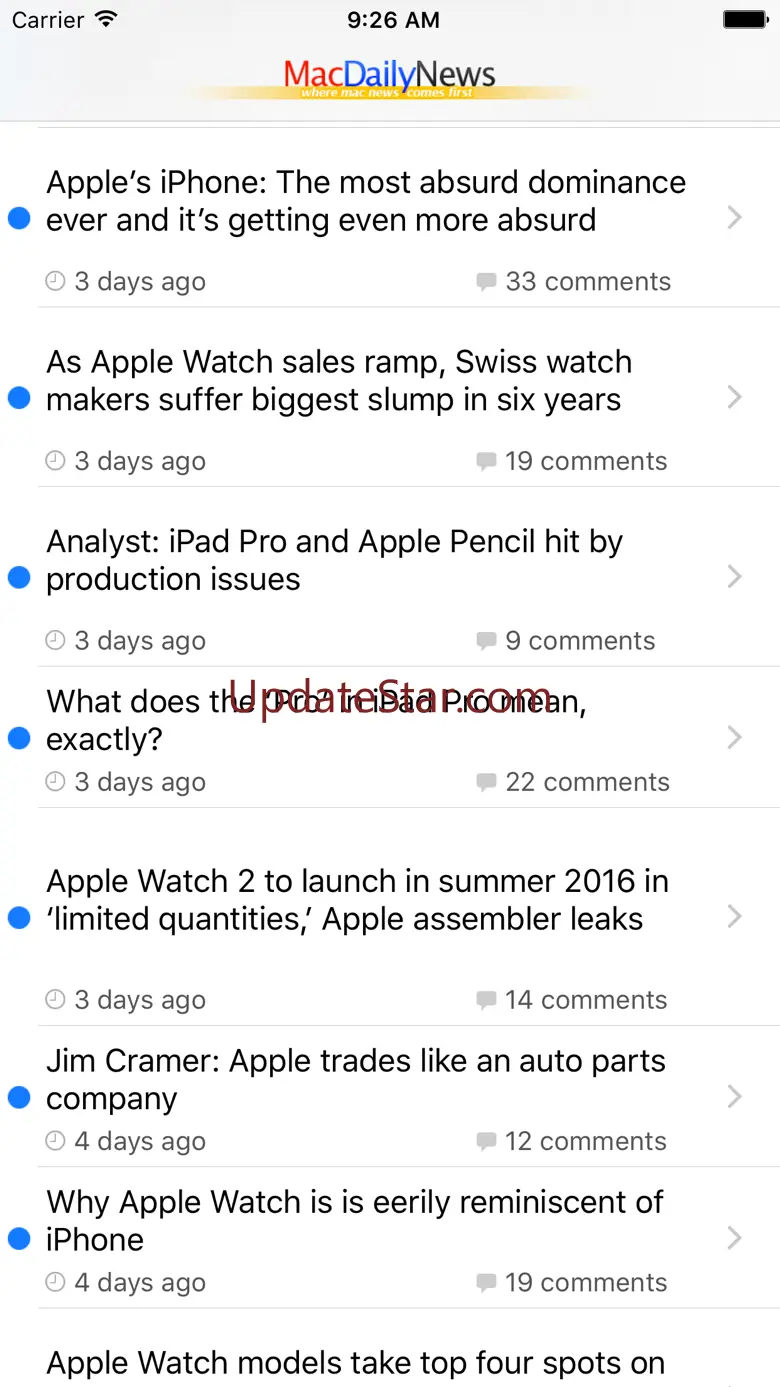Read Jim Cramer auto parts company article
780x1387 pixels.
356,1080
